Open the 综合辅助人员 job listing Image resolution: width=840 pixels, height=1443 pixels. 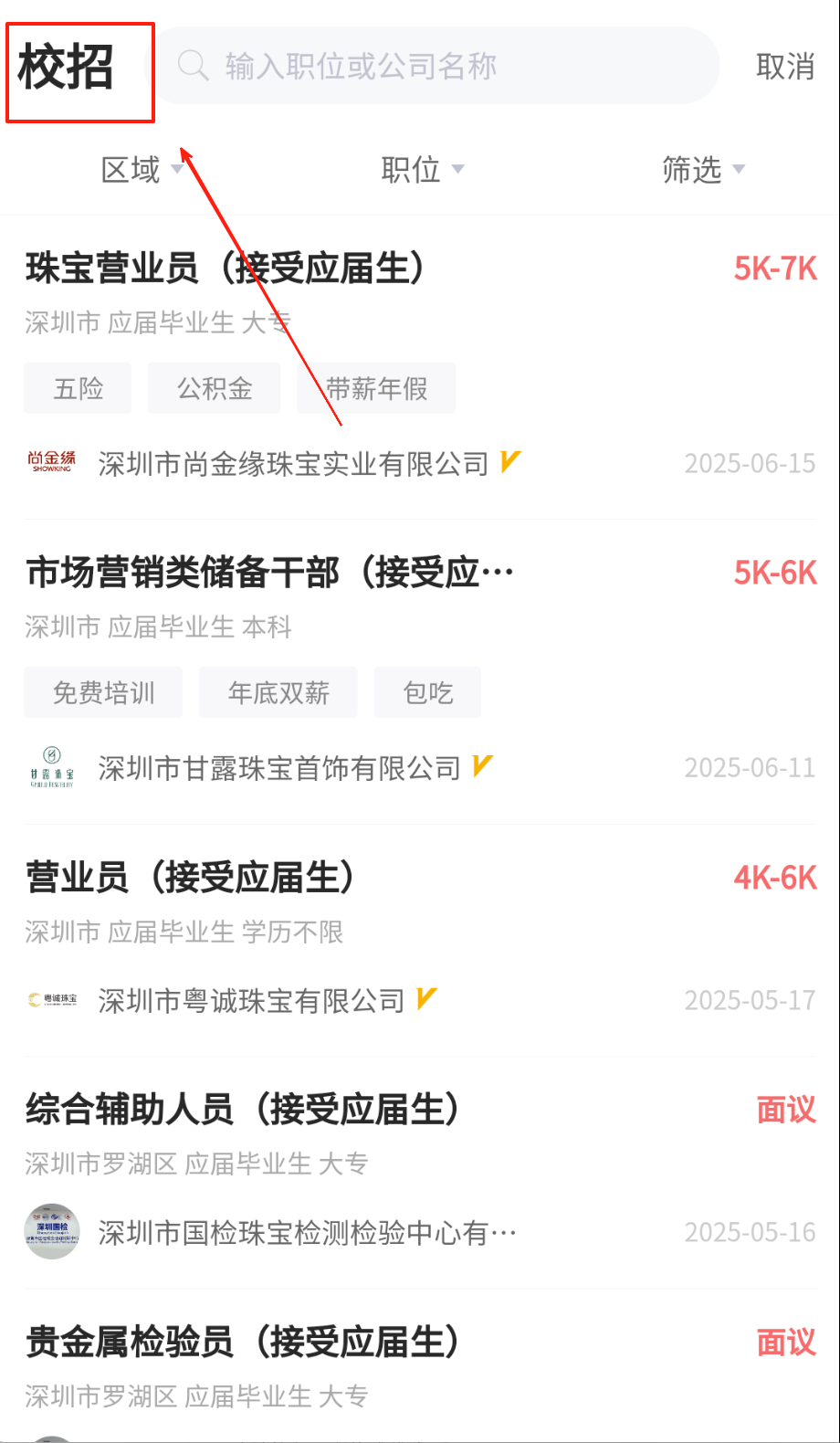(242, 1111)
